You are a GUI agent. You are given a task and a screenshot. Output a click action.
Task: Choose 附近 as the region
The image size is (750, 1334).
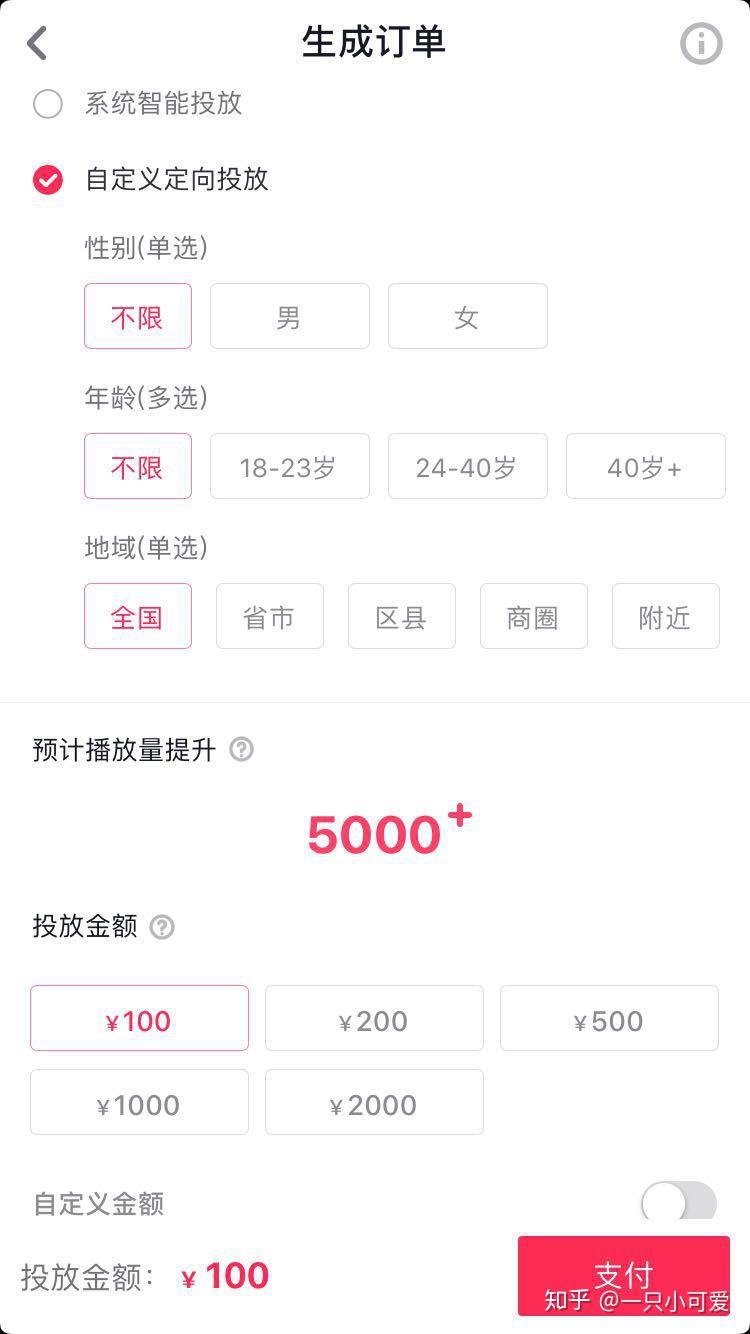[x=666, y=616]
